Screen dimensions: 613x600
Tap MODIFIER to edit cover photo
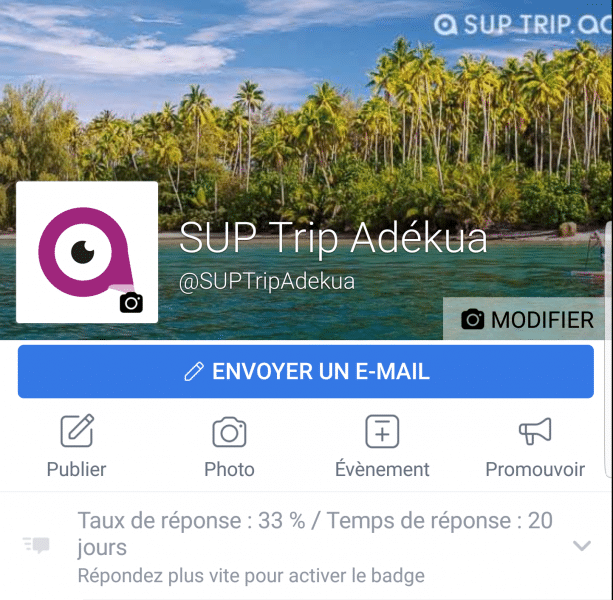[527, 320]
